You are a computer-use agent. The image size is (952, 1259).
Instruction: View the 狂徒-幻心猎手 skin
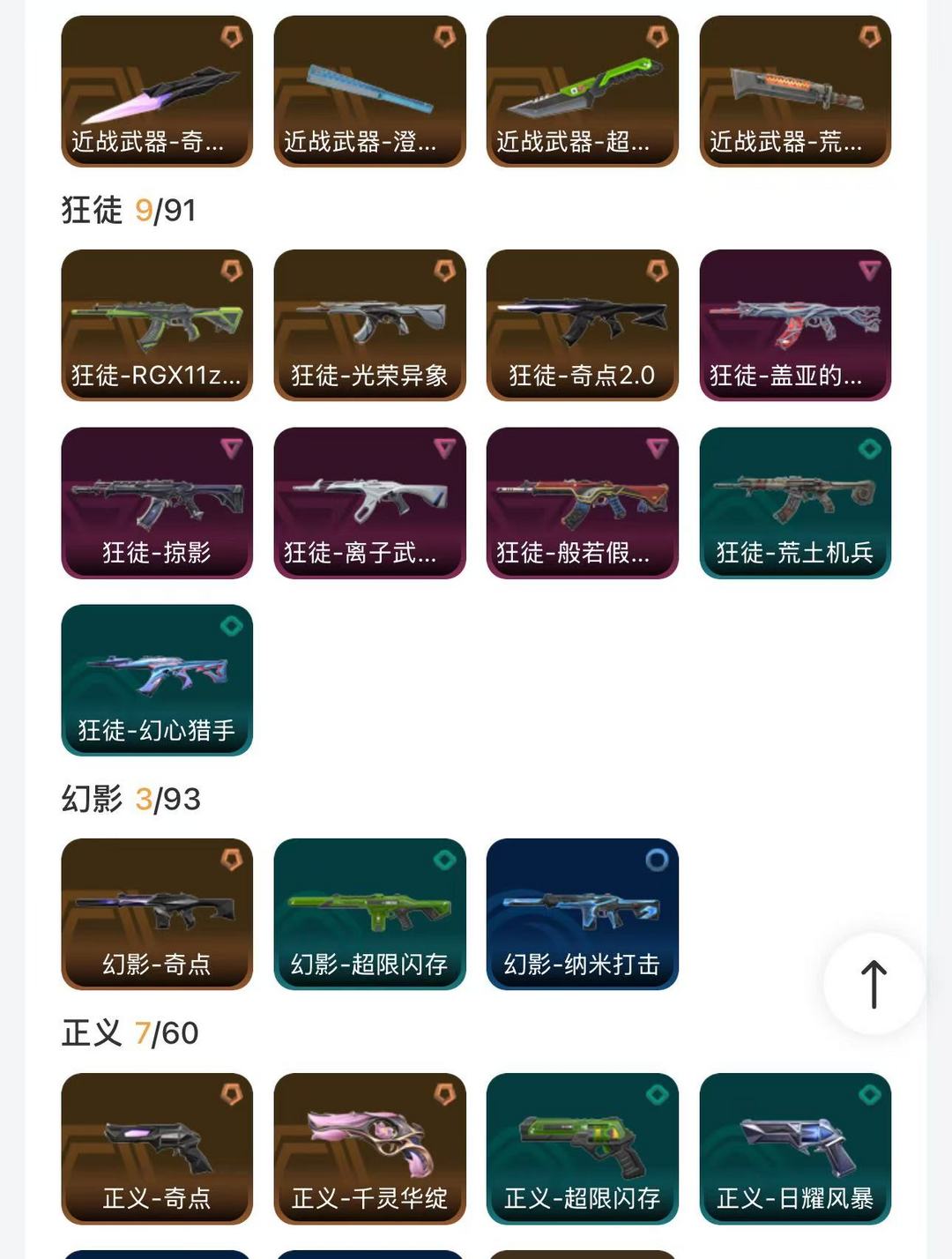pos(156,679)
